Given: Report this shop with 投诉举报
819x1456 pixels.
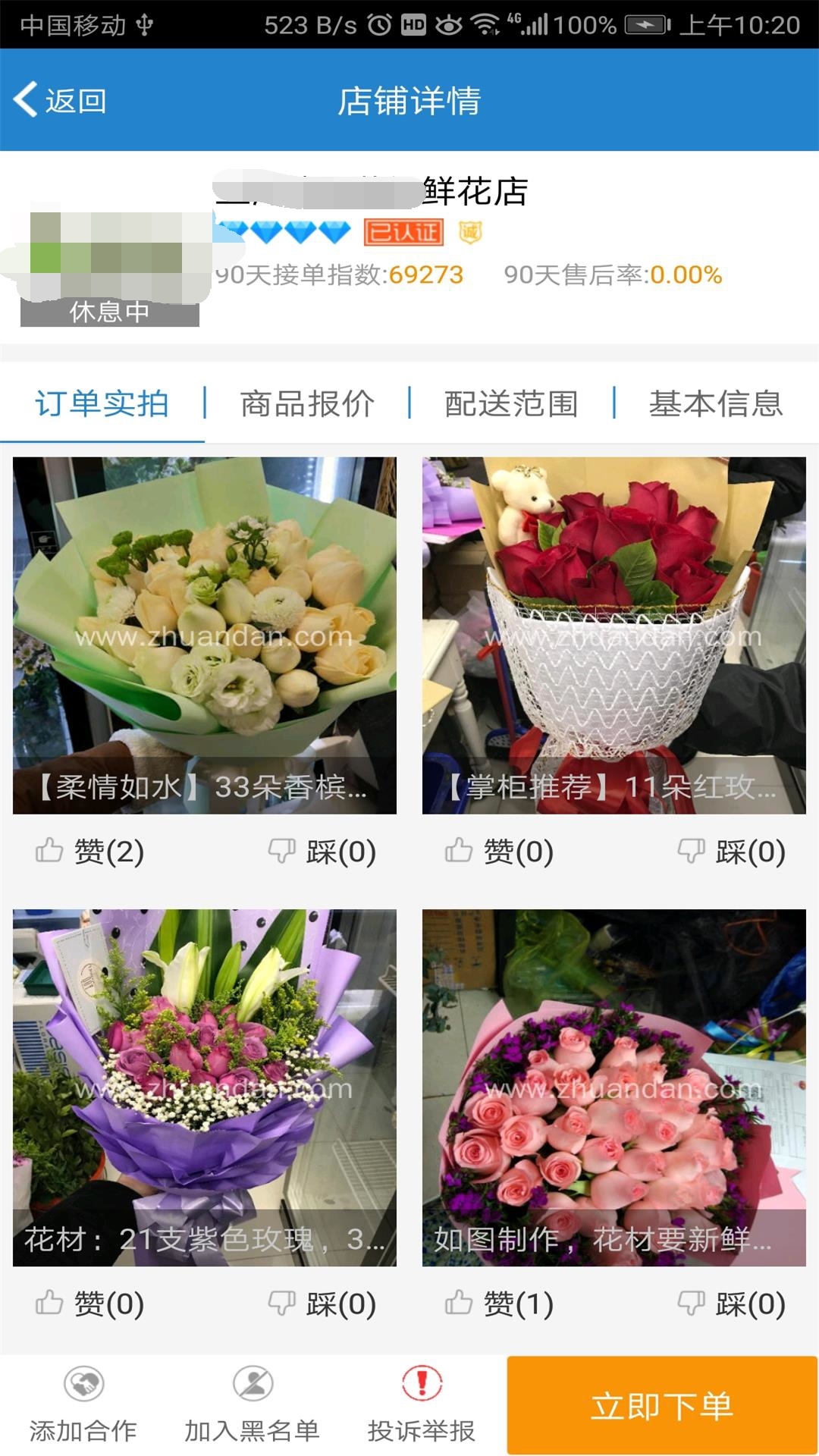Looking at the screenshot, I should (422, 1405).
